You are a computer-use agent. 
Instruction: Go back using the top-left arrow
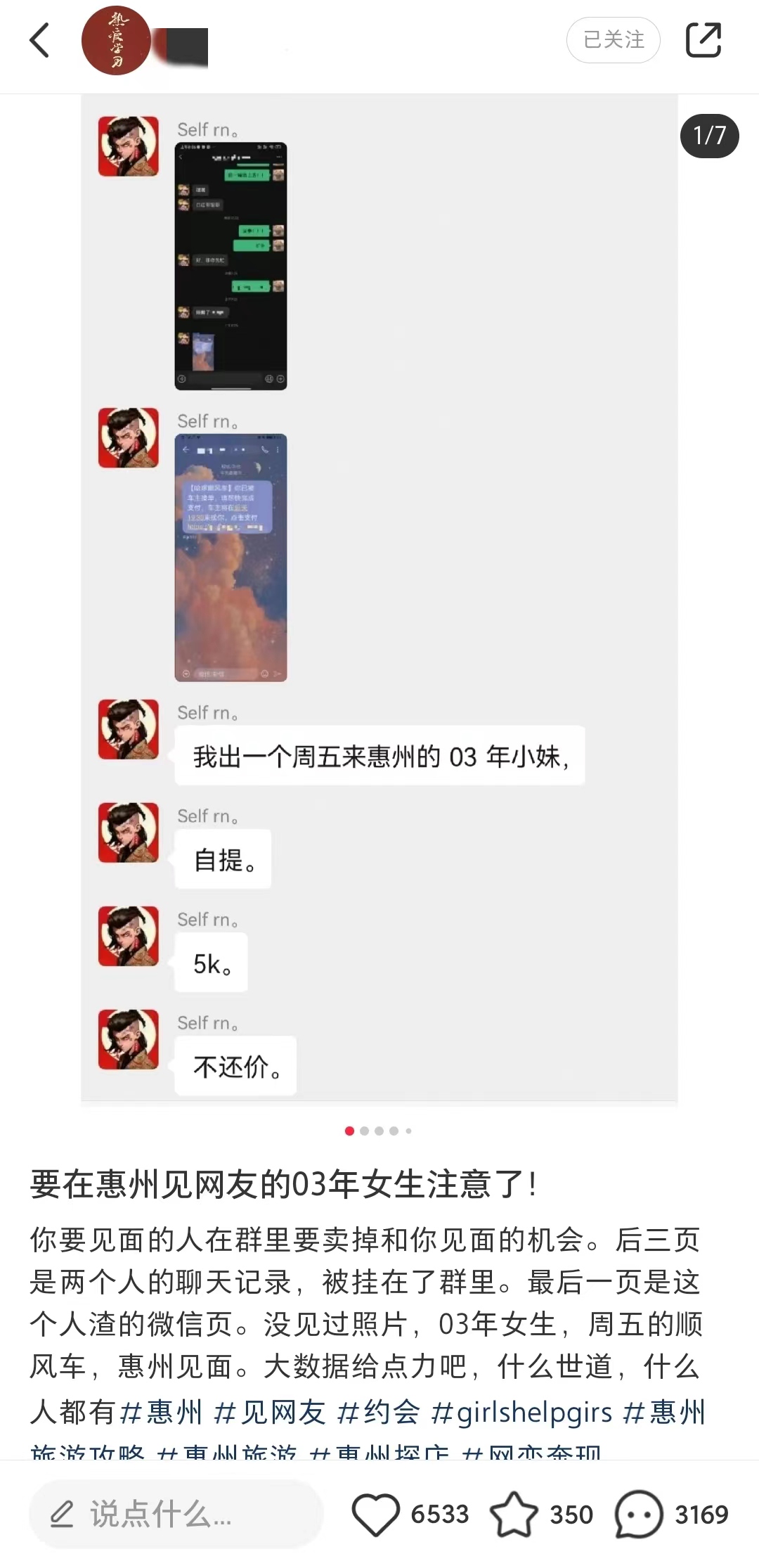[39, 40]
